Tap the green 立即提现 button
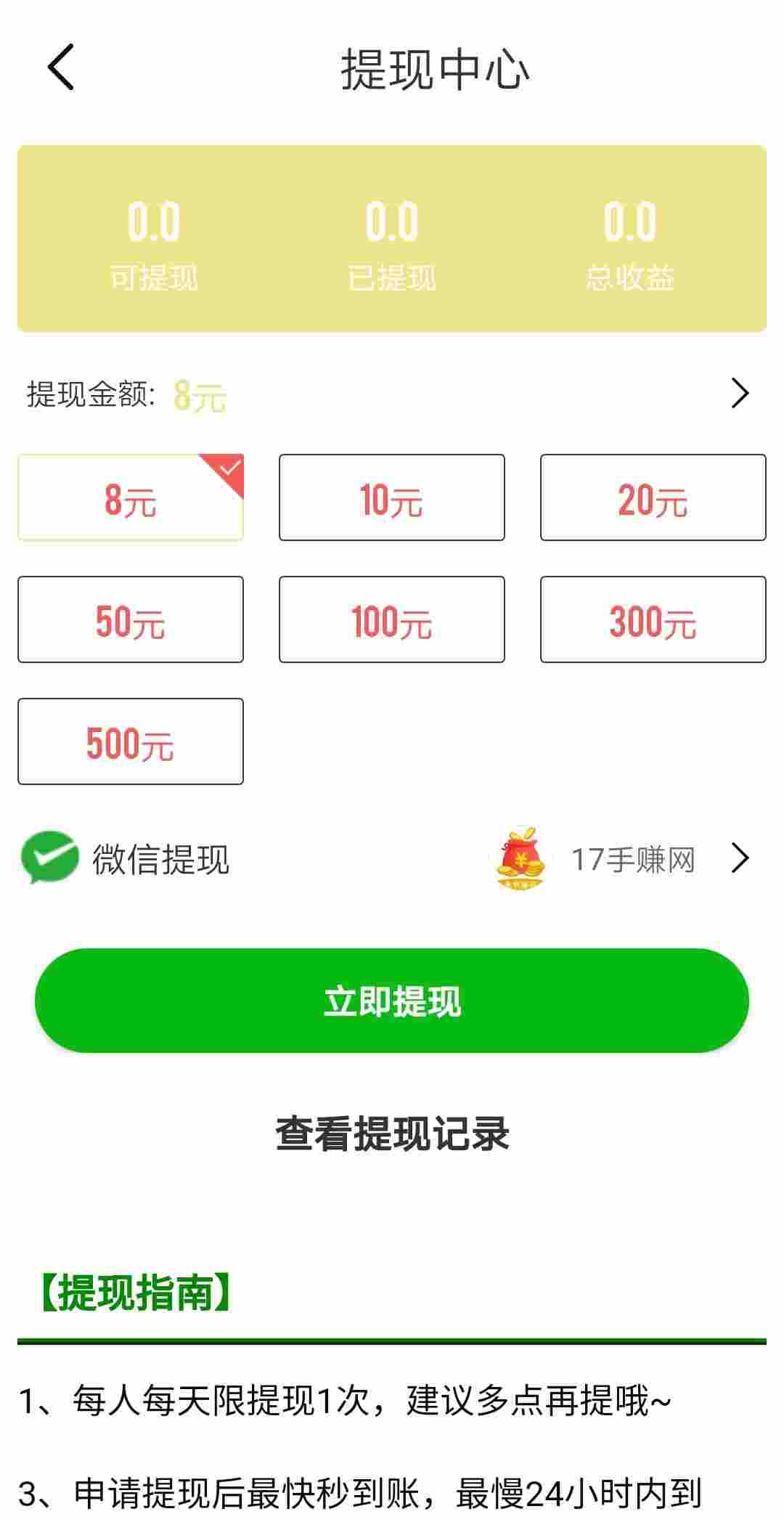Viewport: 784px width, 1522px height. pos(392,1001)
